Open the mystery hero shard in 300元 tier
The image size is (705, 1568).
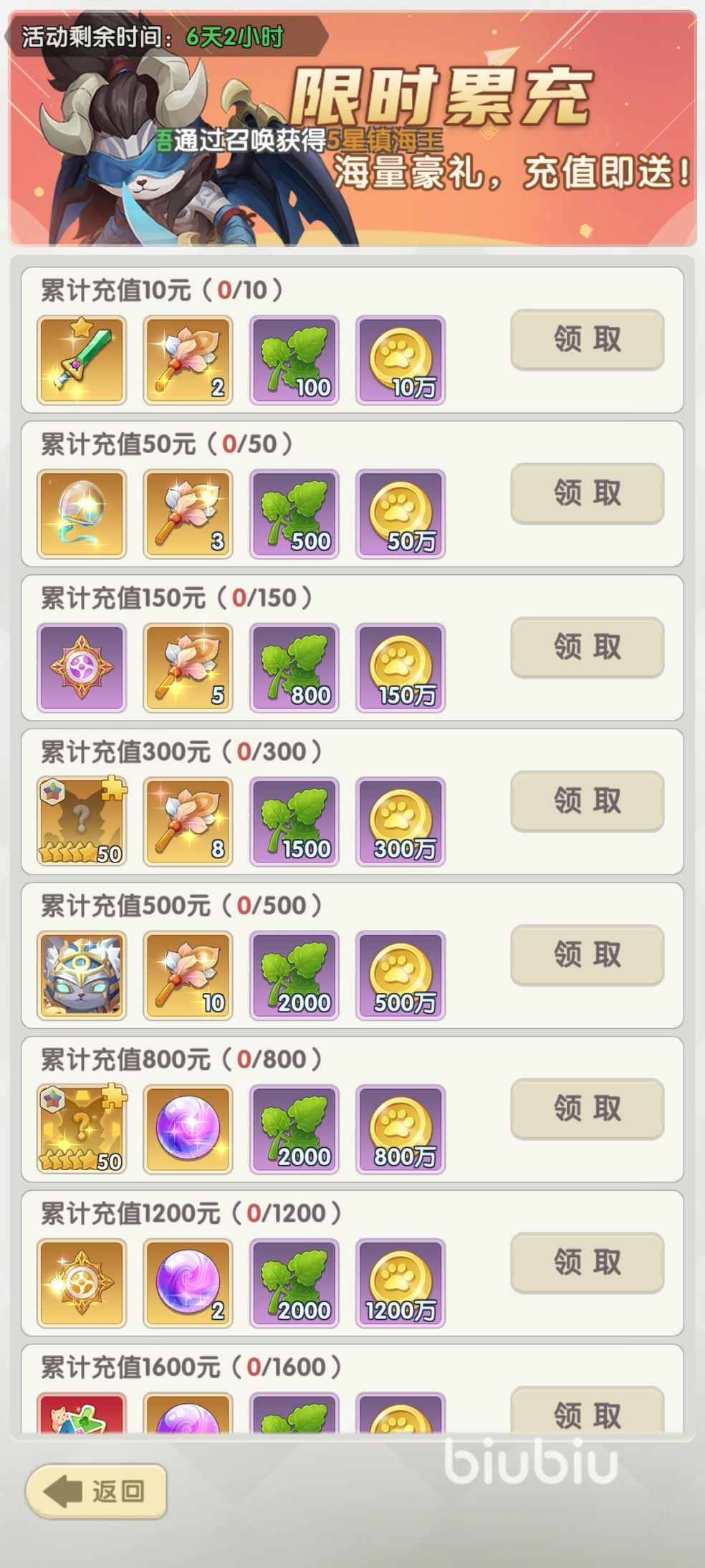point(82,822)
